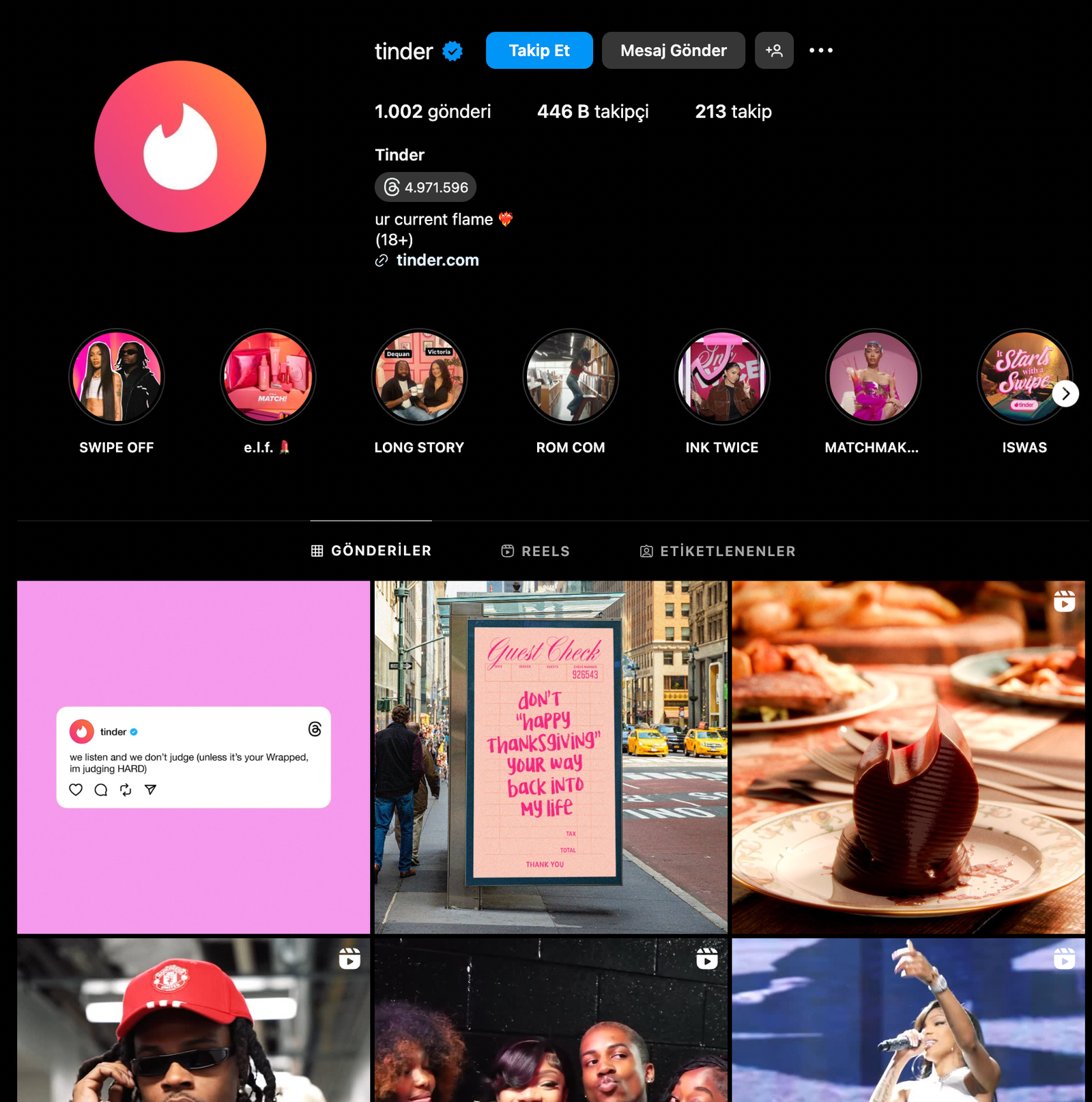Open the pink Wrapped thread post
Image resolution: width=1092 pixels, height=1102 pixels.
(x=193, y=757)
